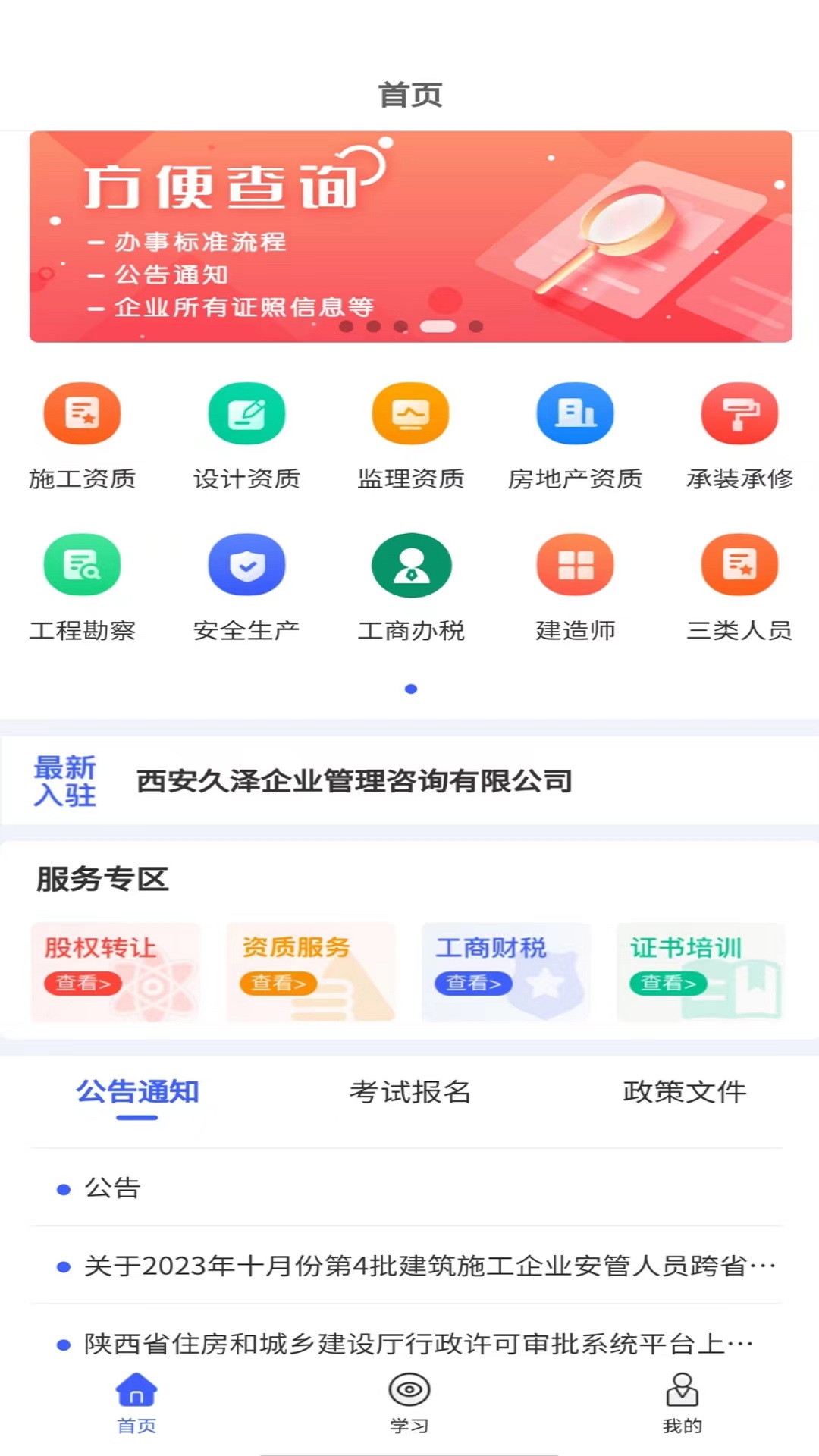View the 股权转让 service card

point(115,972)
